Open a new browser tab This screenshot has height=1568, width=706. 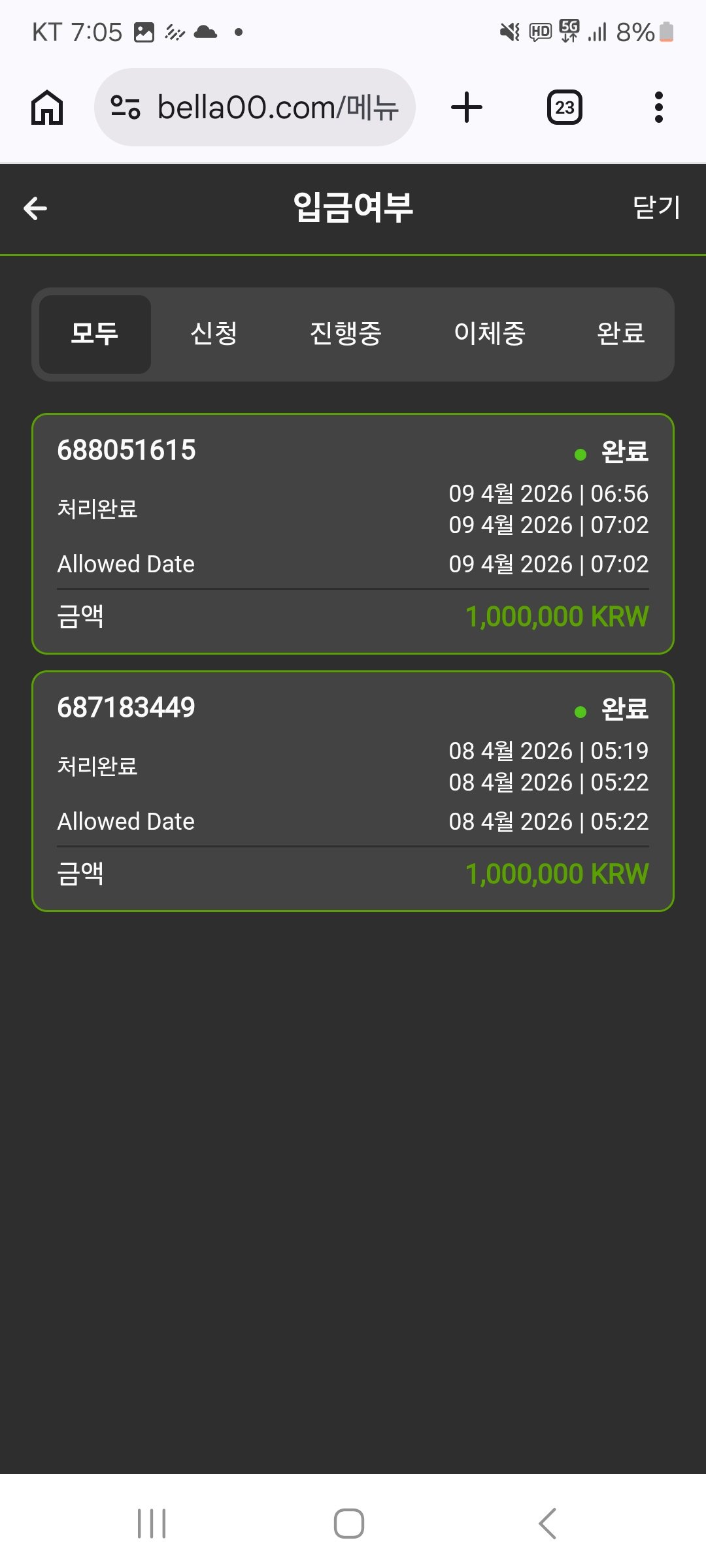(x=467, y=108)
